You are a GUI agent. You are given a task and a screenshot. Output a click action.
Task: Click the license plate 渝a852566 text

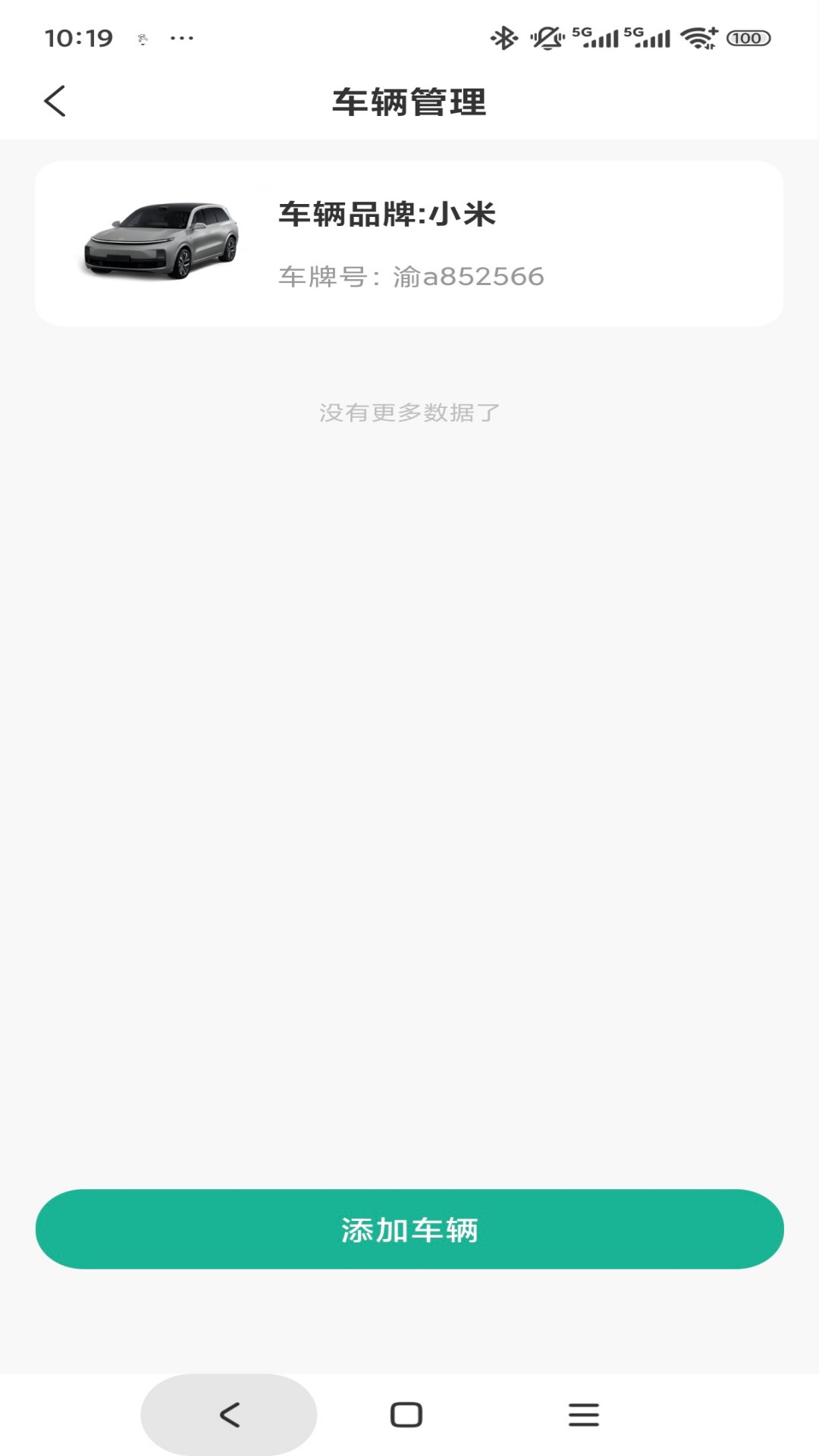coord(410,276)
